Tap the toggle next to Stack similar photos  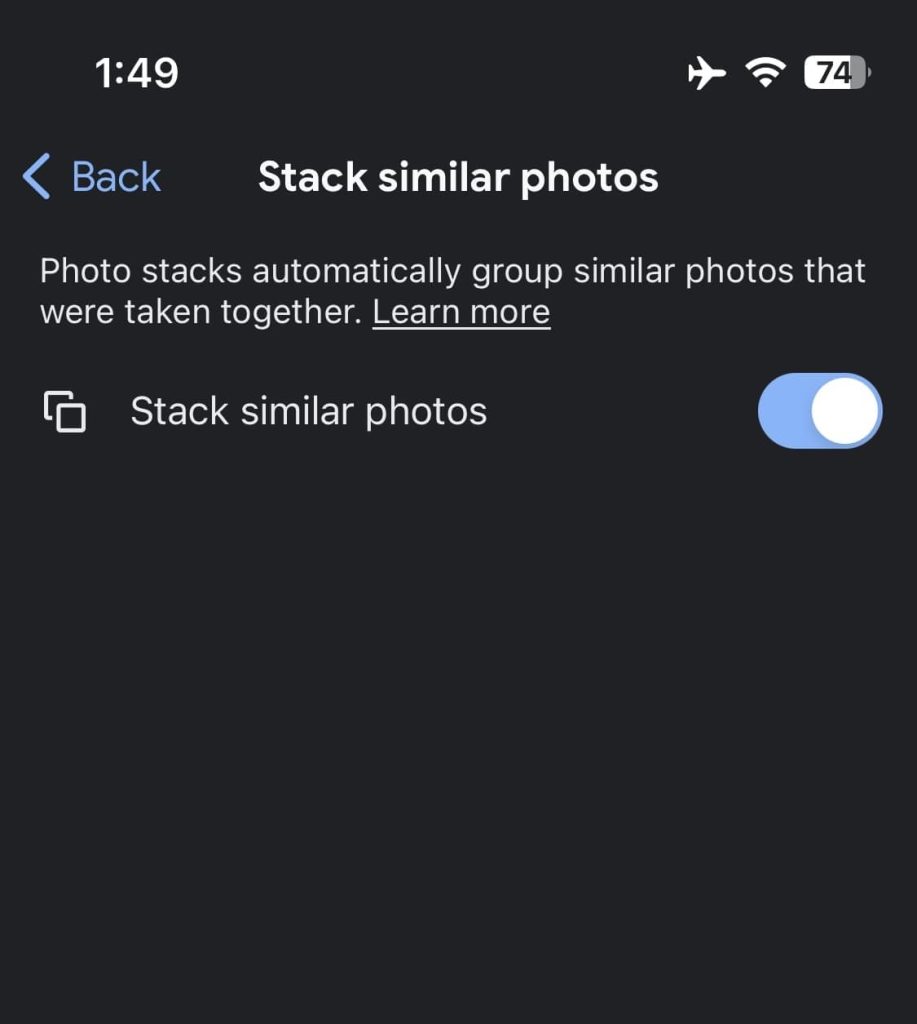[x=819, y=410]
